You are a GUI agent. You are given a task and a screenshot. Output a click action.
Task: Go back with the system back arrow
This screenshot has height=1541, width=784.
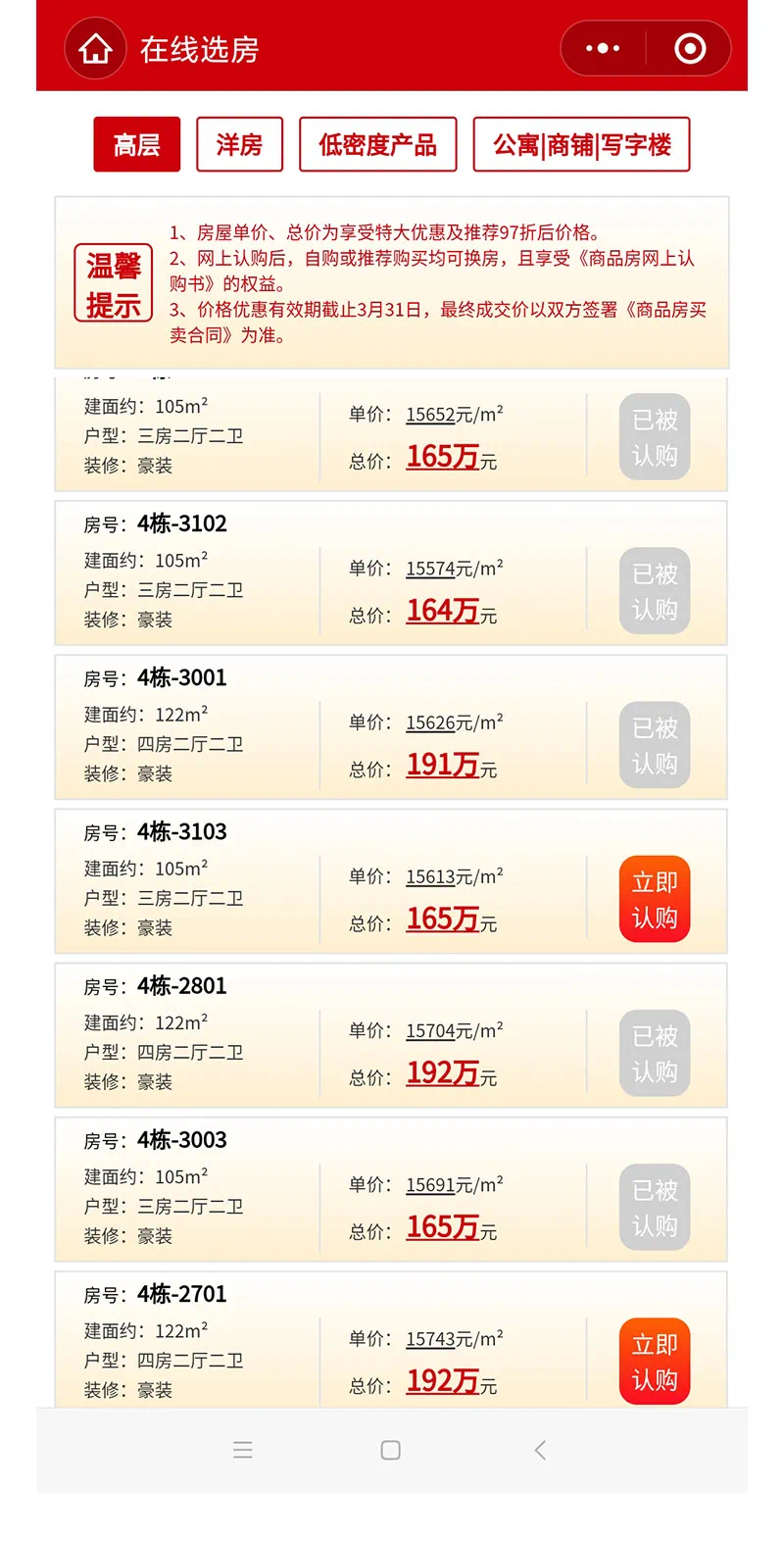tap(540, 1450)
